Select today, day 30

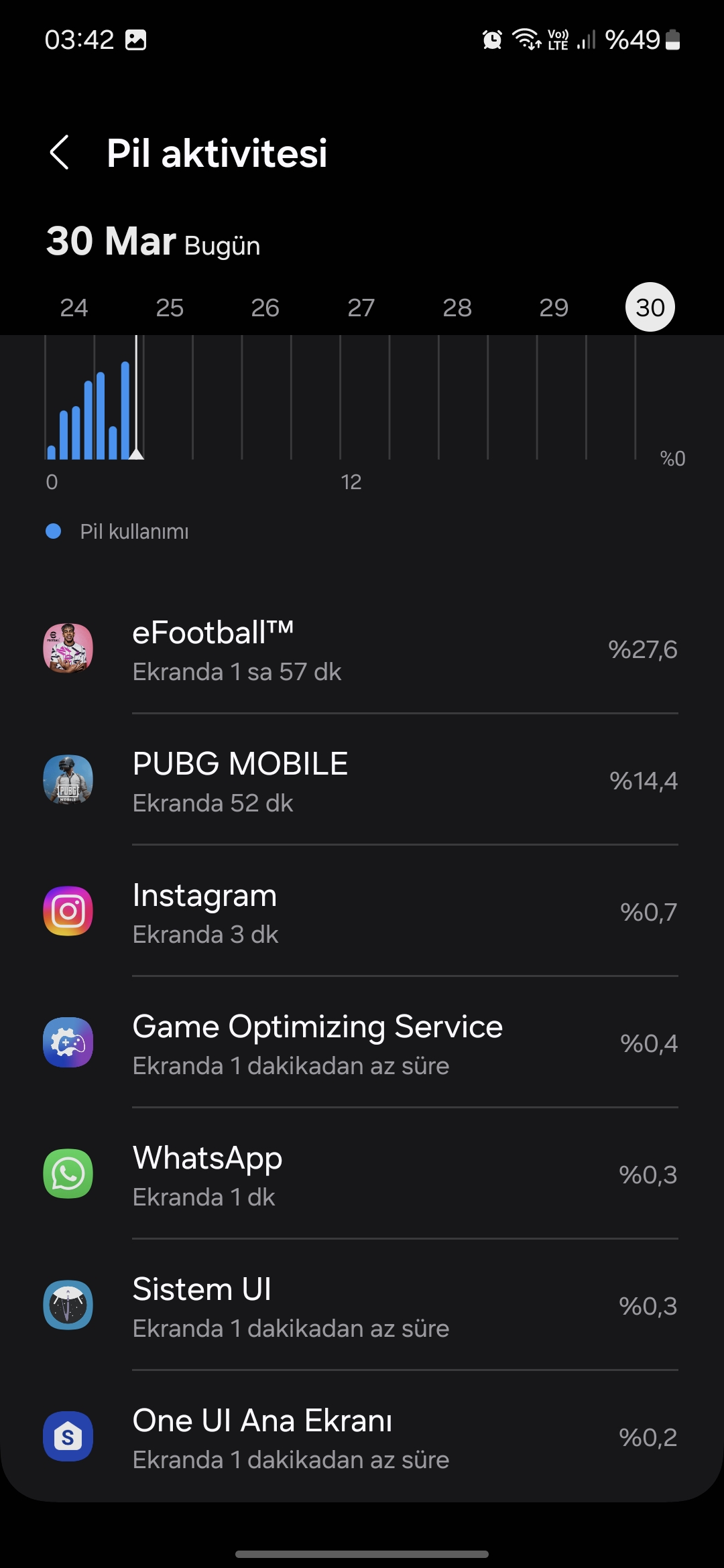tap(650, 308)
